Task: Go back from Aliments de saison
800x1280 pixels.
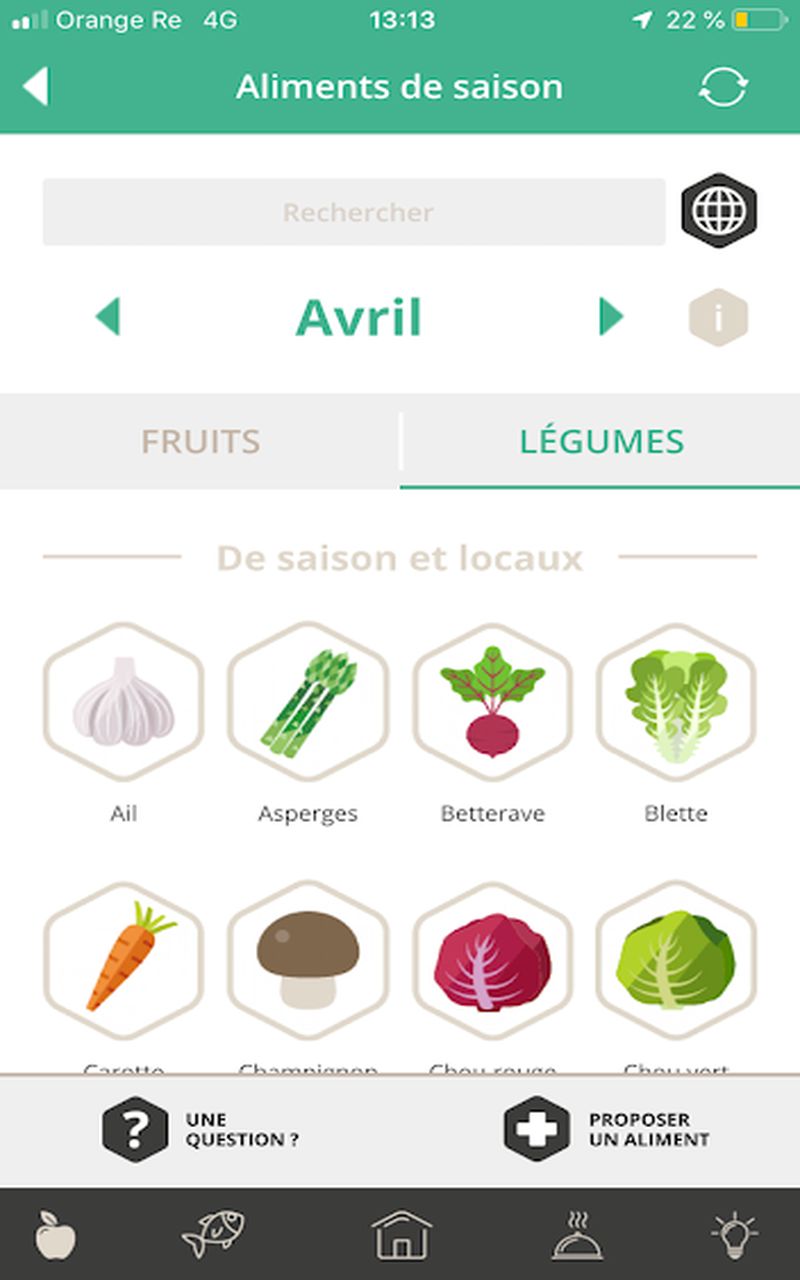Action: pos(36,87)
